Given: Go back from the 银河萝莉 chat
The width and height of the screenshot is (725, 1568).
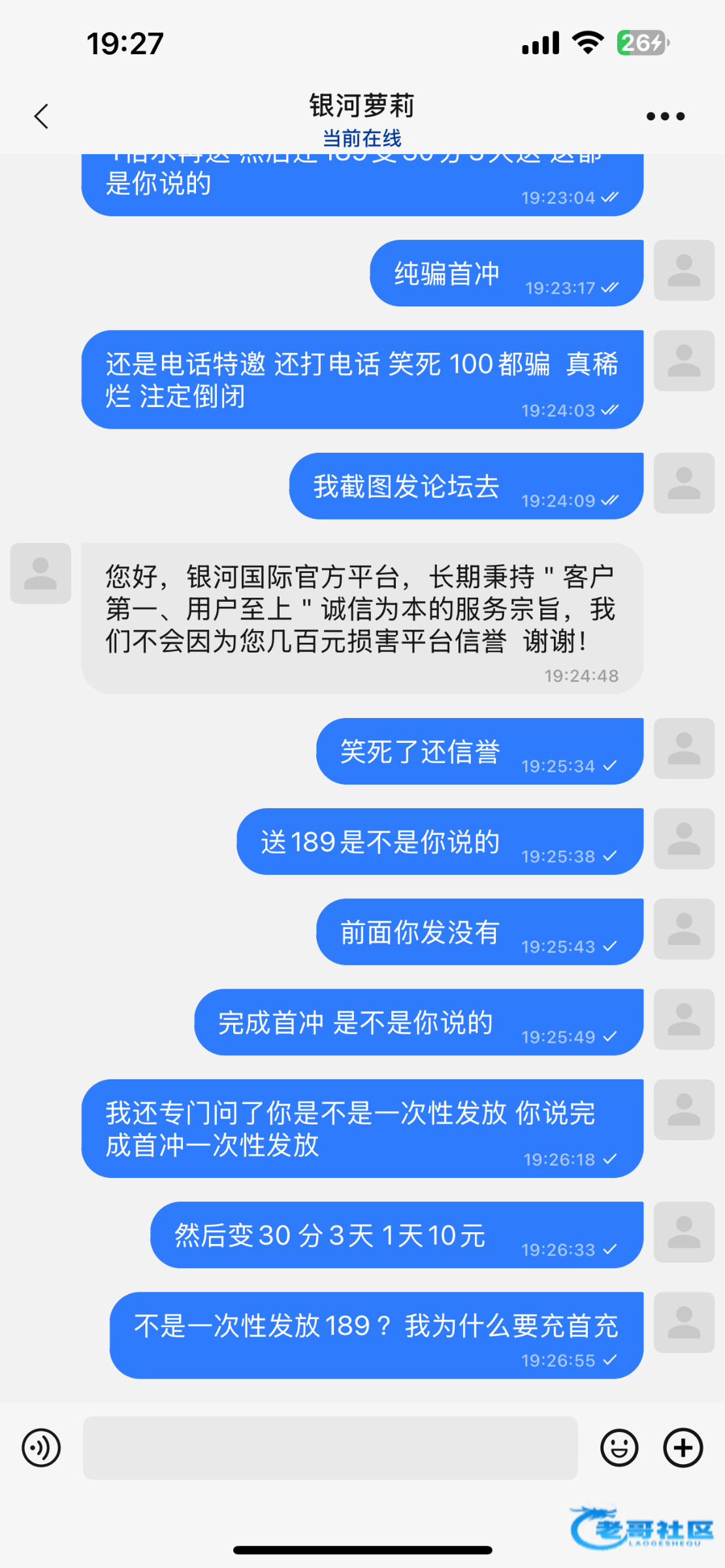Looking at the screenshot, I should pyautogui.click(x=42, y=117).
